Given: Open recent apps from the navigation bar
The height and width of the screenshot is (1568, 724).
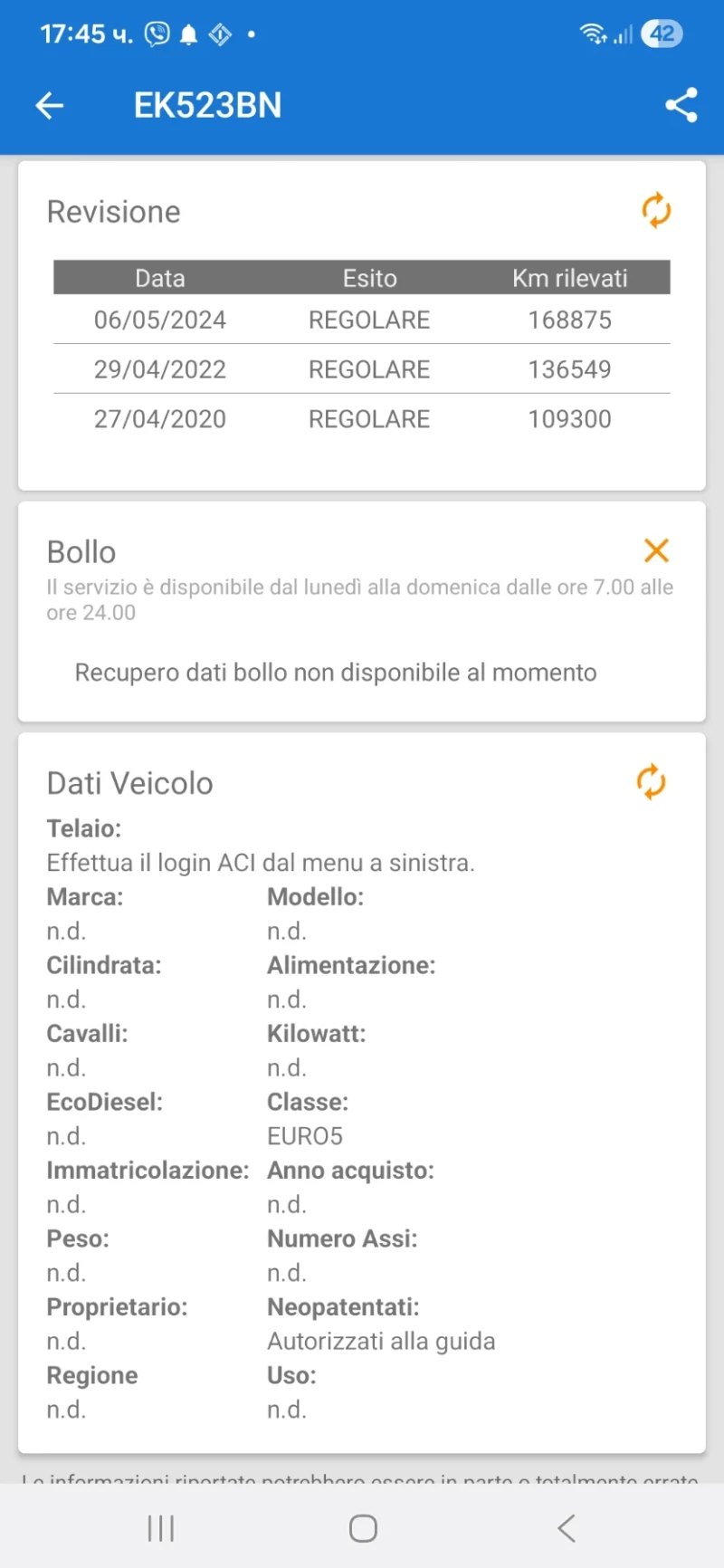Looking at the screenshot, I should tap(161, 1528).
